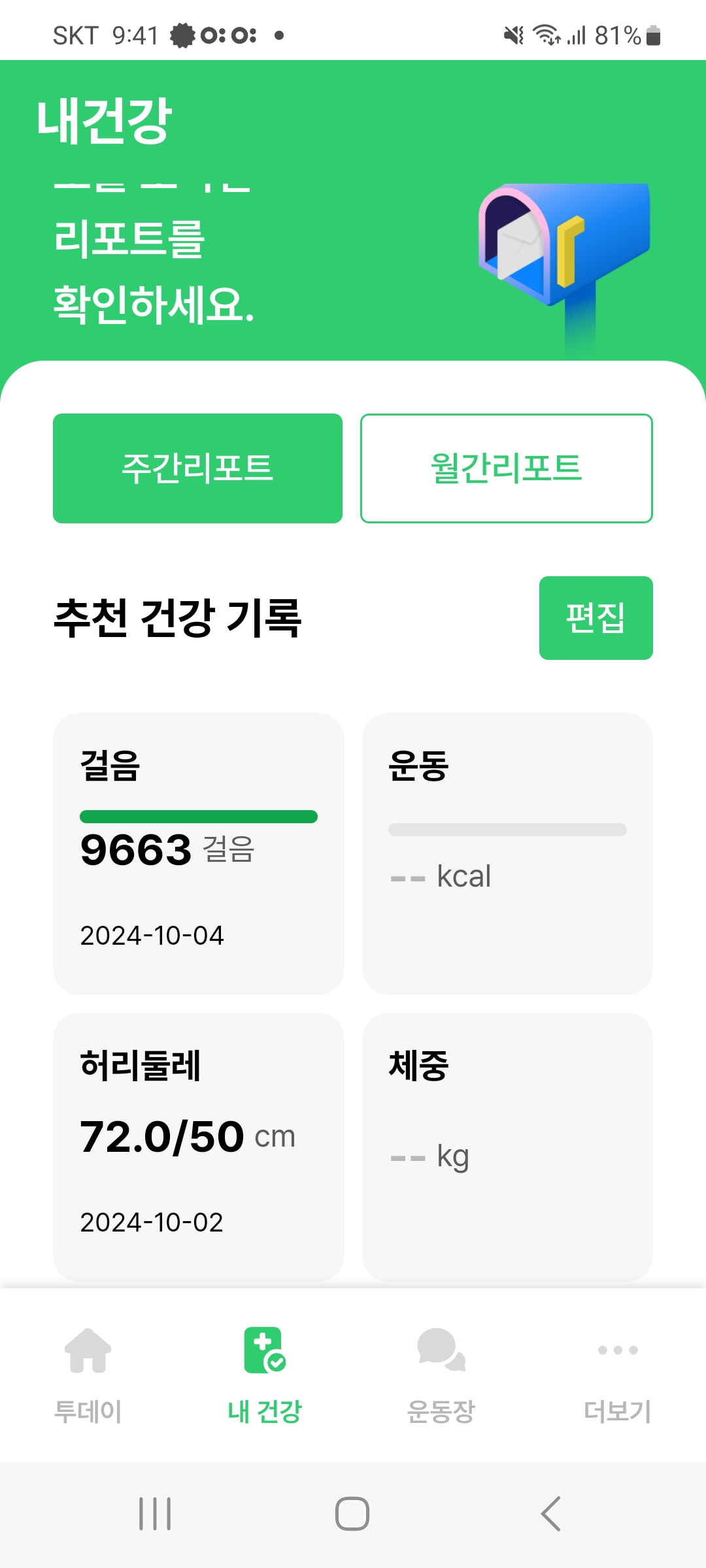Screen dimensions: 706x1568
Task: Go back with the system back button
Action: coord(550,1514)
